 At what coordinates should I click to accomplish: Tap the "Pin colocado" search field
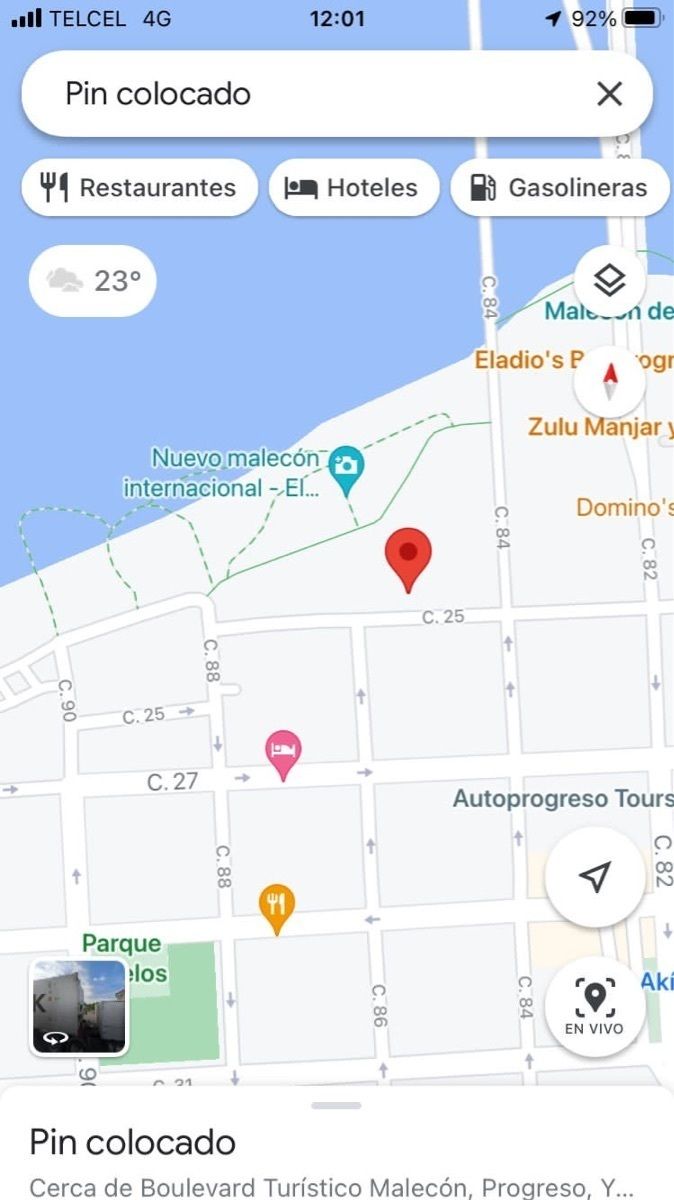pos(300,94)
